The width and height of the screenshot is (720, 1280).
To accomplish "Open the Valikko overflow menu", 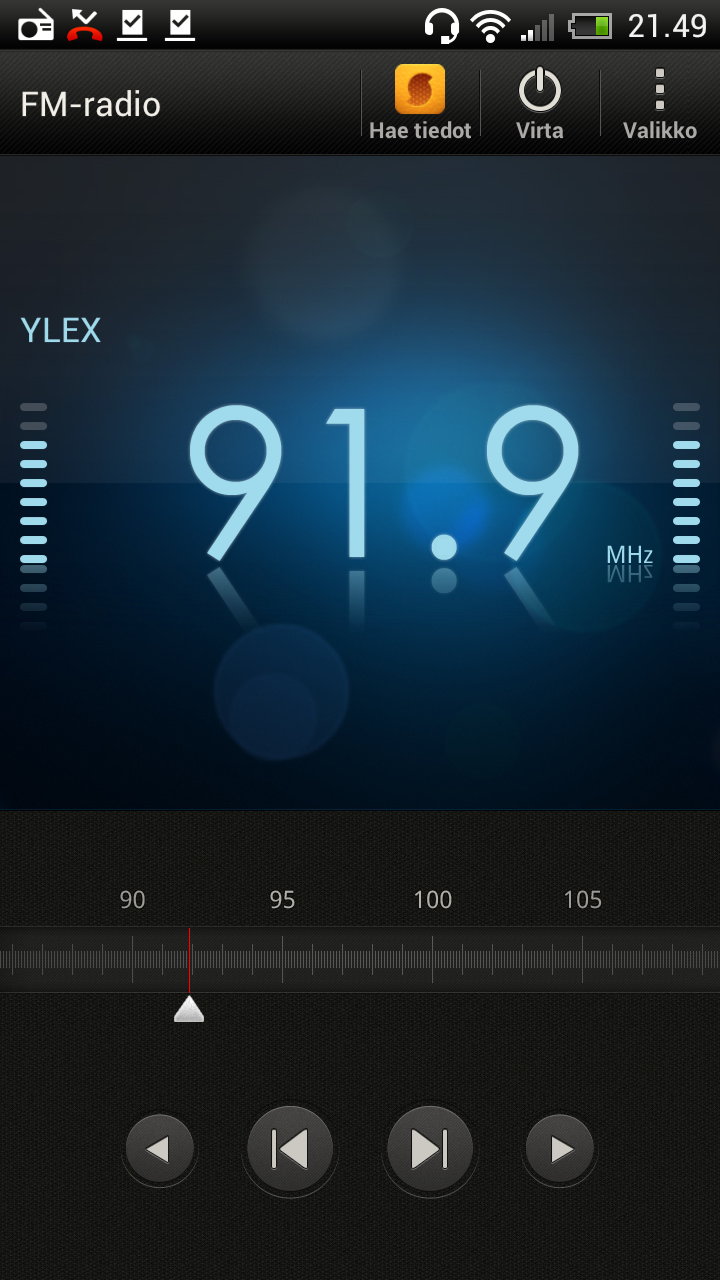I will 659,103.
